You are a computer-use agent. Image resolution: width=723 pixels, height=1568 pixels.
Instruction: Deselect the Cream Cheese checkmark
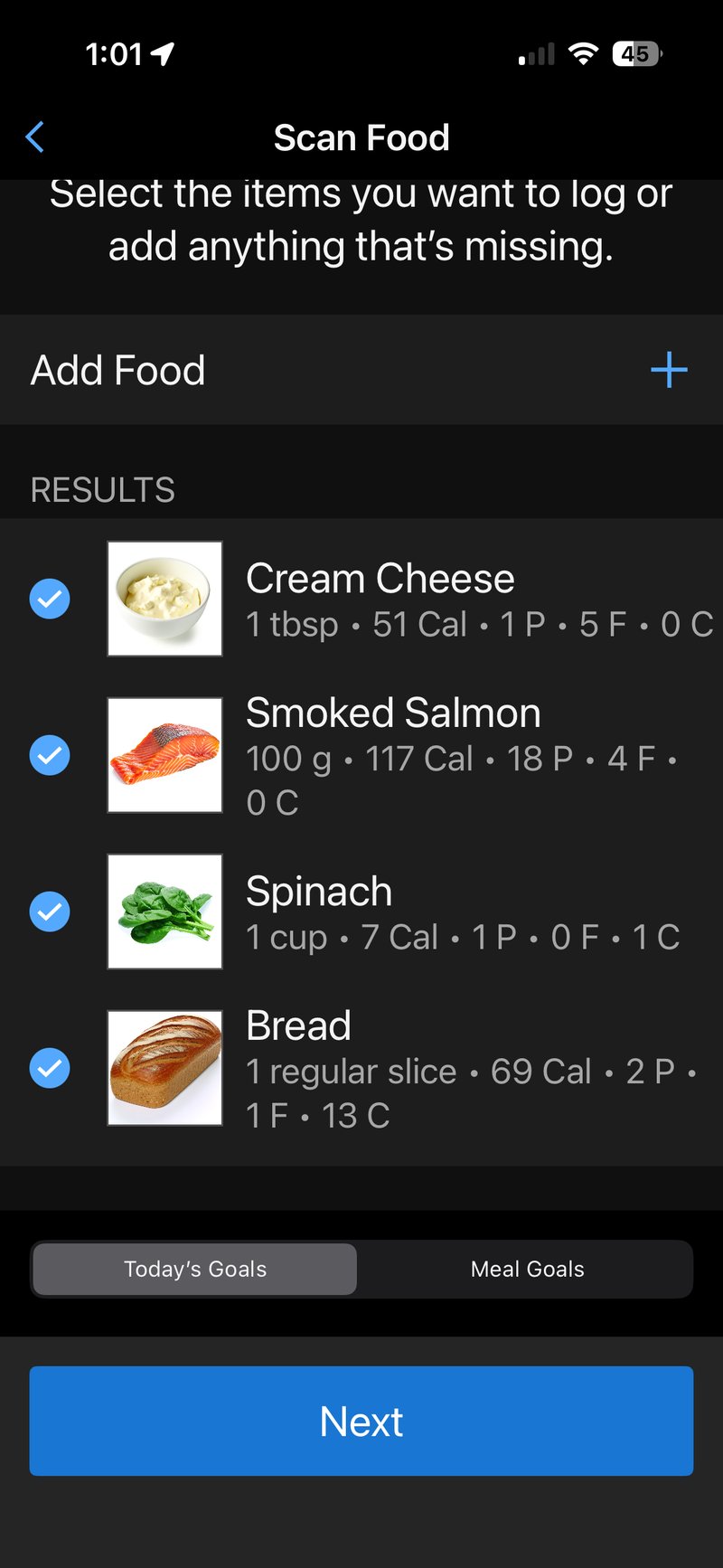(x=50, y=598)
